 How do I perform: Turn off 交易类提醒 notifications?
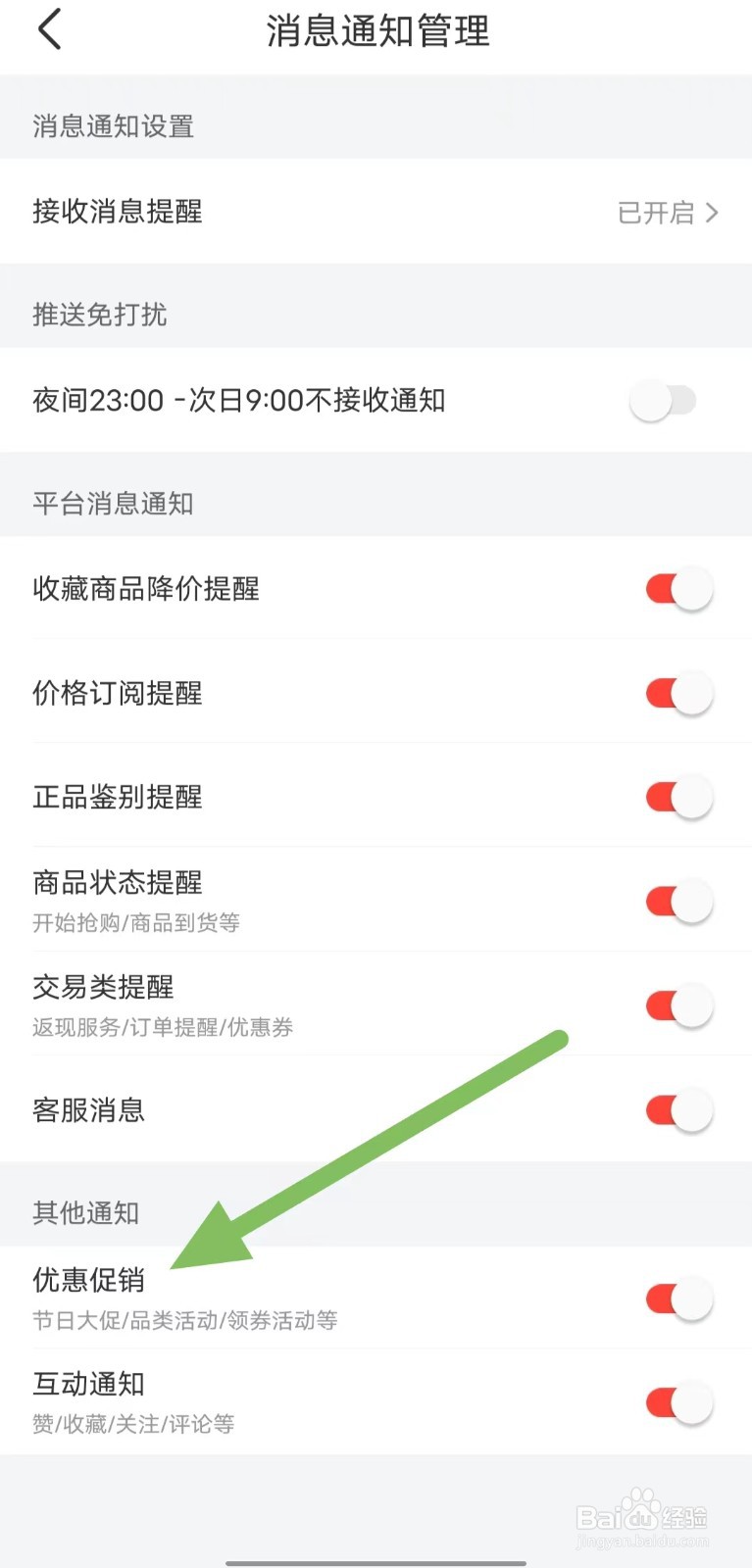(x=677, y=1004)
